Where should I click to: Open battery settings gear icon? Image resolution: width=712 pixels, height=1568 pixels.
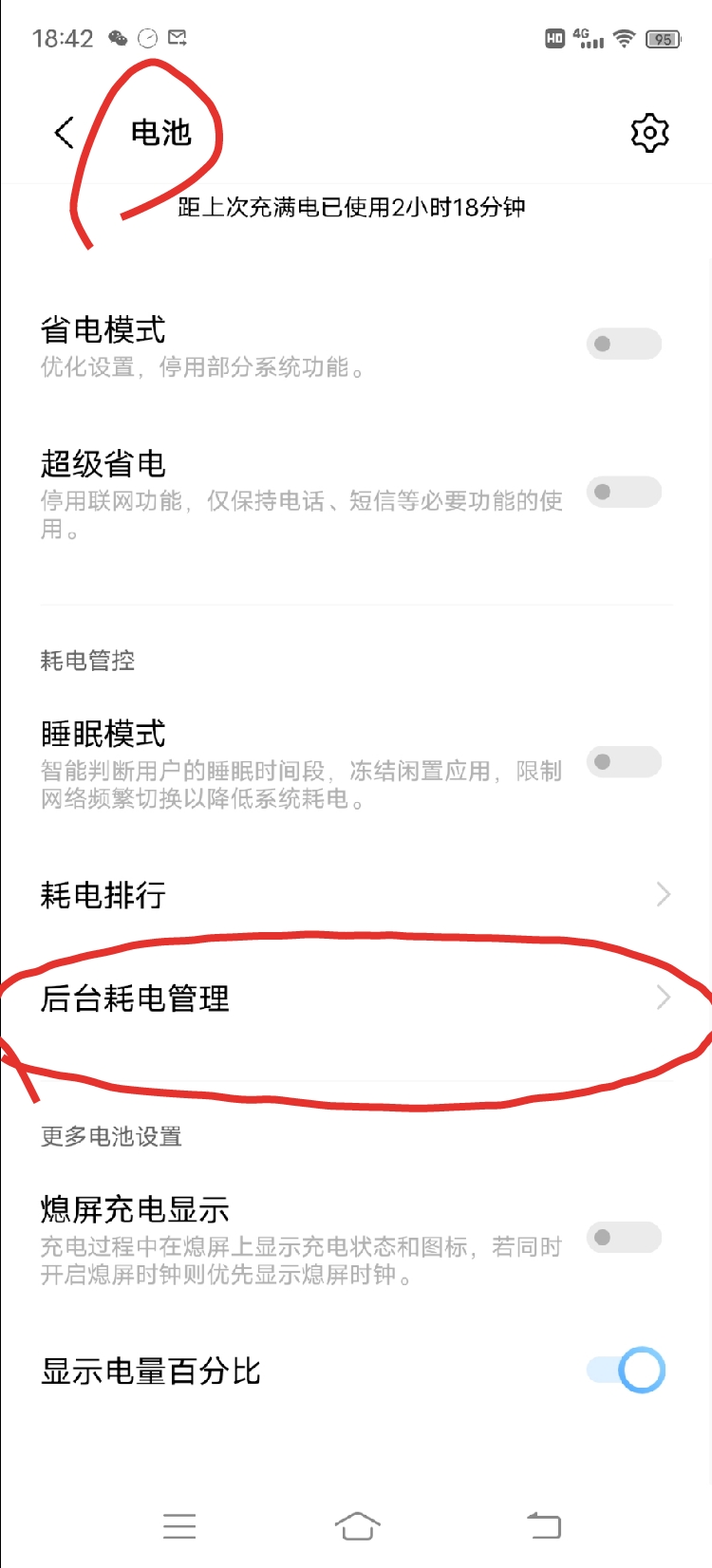coord(649,133)
